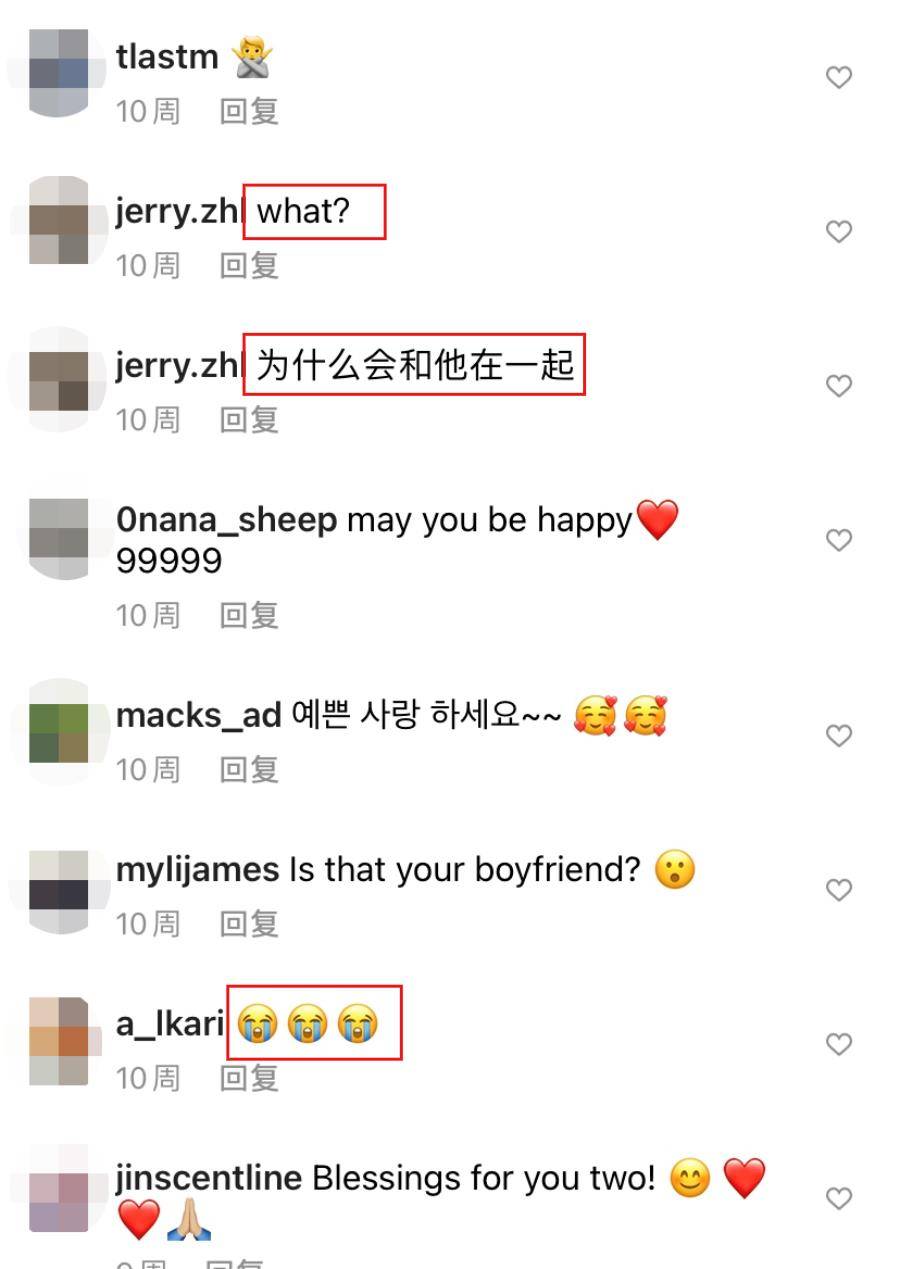The width and height of the screenshot is (900, 1269).
Task: Like mylijames' boyfriend question comment
Action: (838, 890)
